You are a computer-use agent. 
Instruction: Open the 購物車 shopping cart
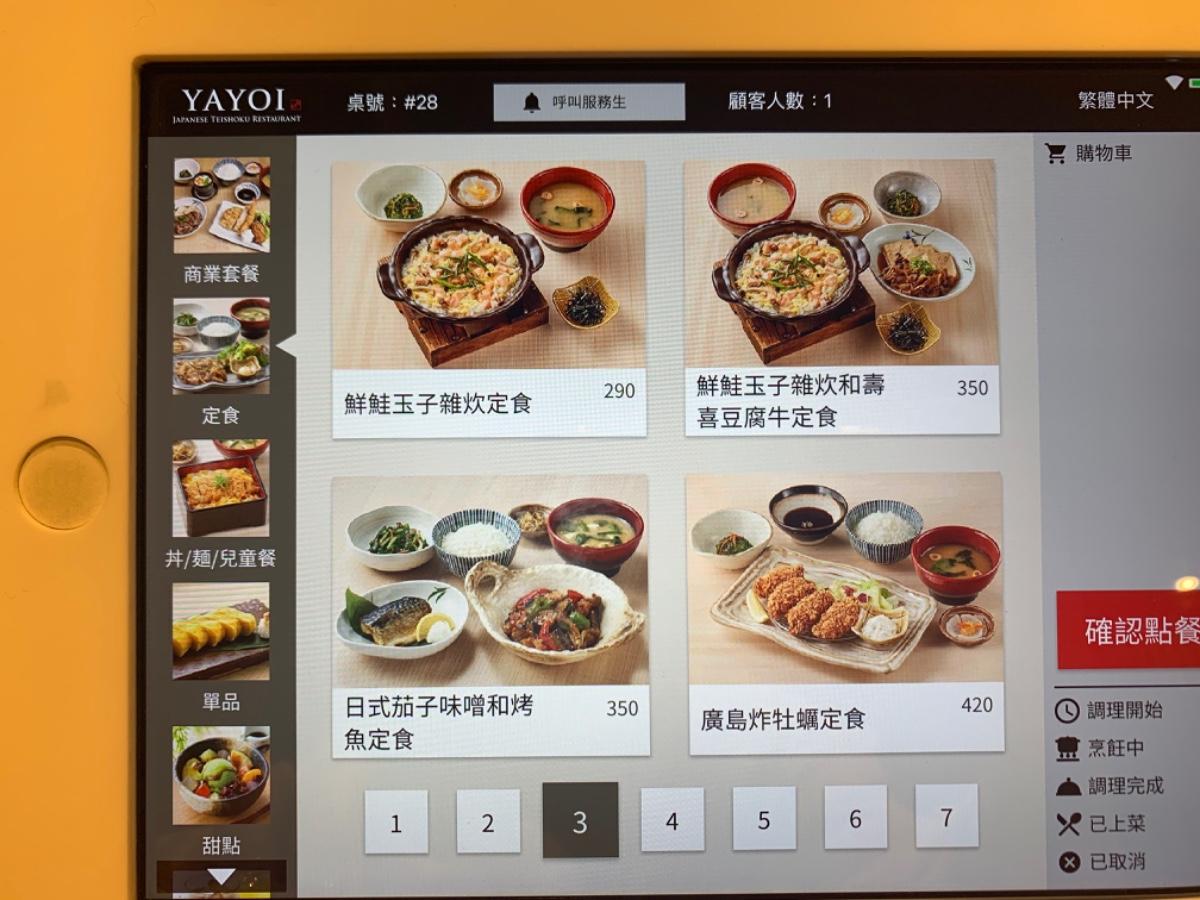click(x=1090, y=154)
